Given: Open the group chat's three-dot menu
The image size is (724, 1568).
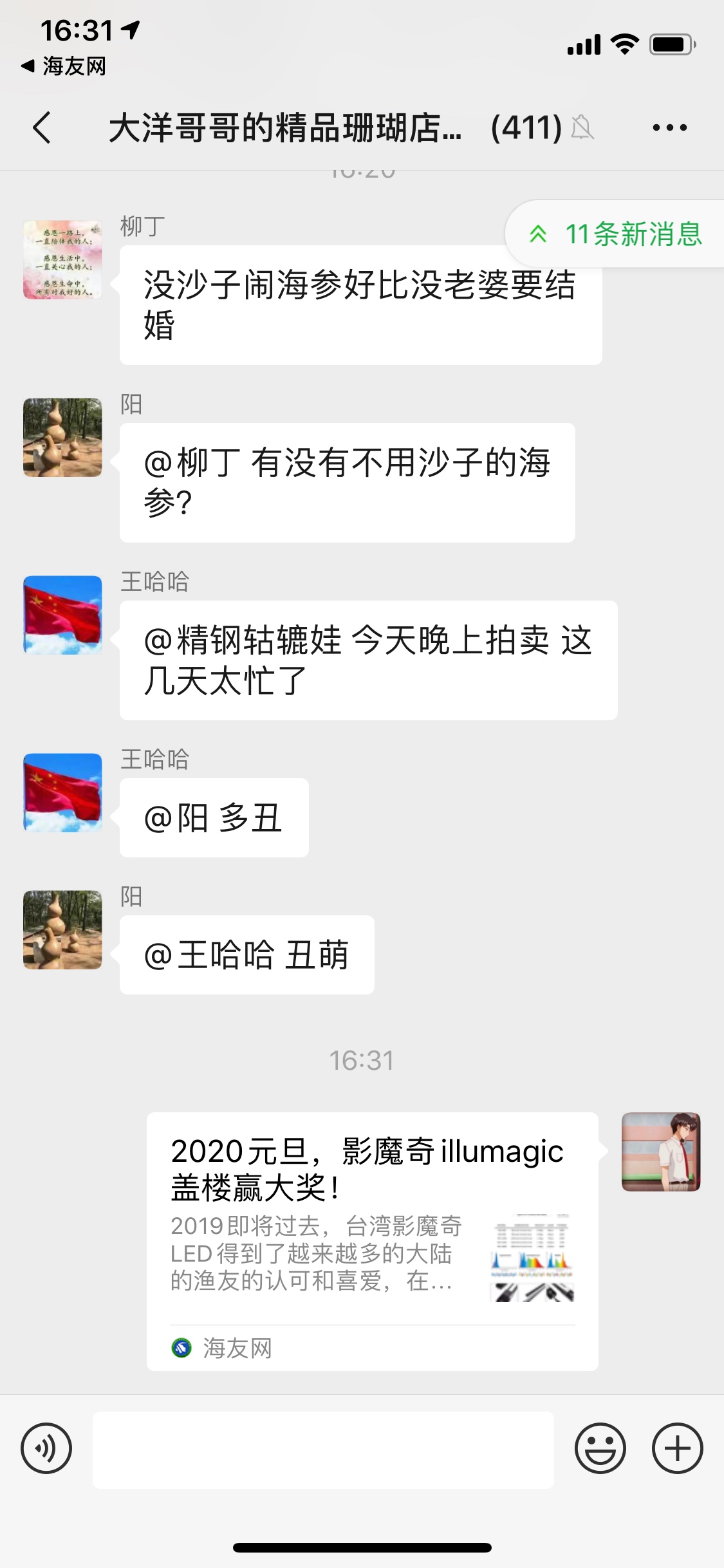Looking at the screenshot, I should 669,127.
